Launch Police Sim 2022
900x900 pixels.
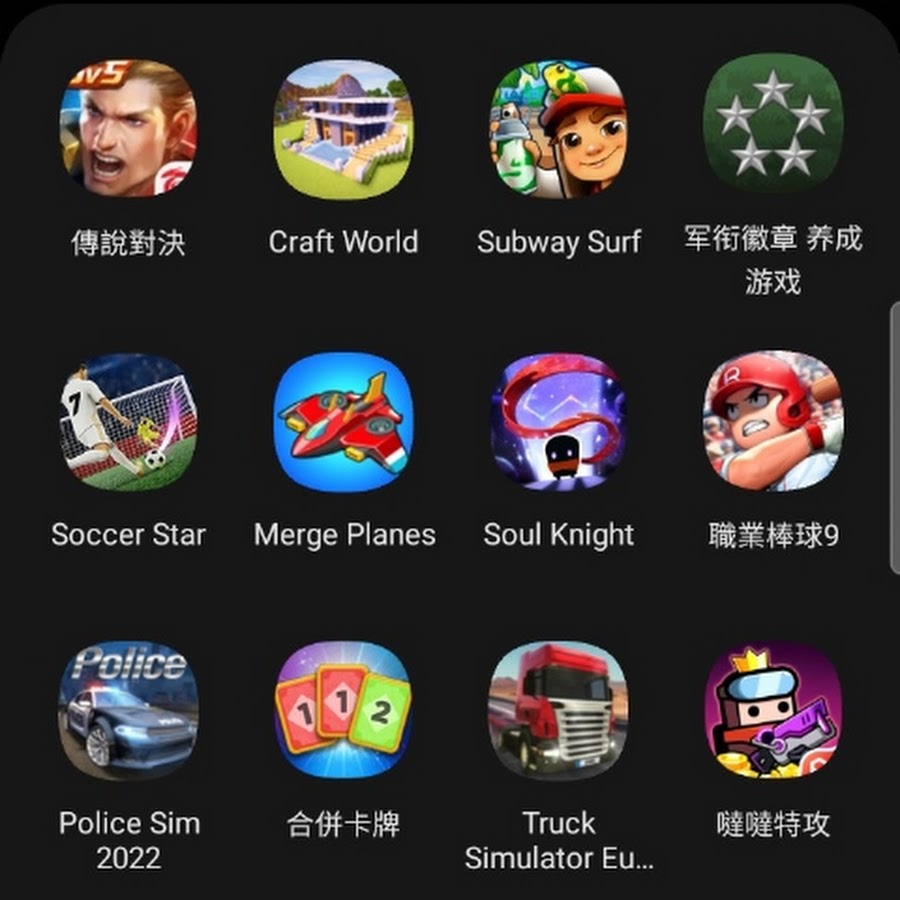[x=128, y=711]
